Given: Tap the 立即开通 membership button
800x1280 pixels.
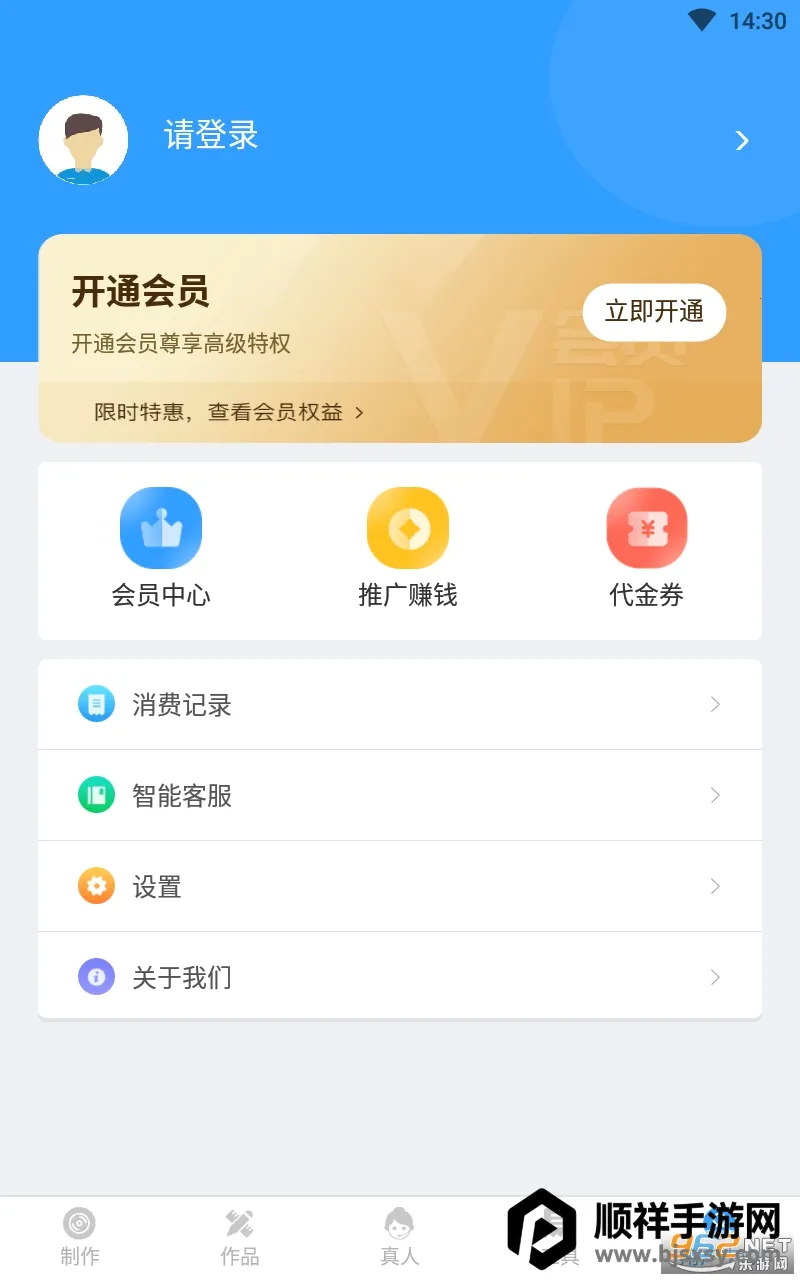Looking at the screenshot, I should click(654, 312).
